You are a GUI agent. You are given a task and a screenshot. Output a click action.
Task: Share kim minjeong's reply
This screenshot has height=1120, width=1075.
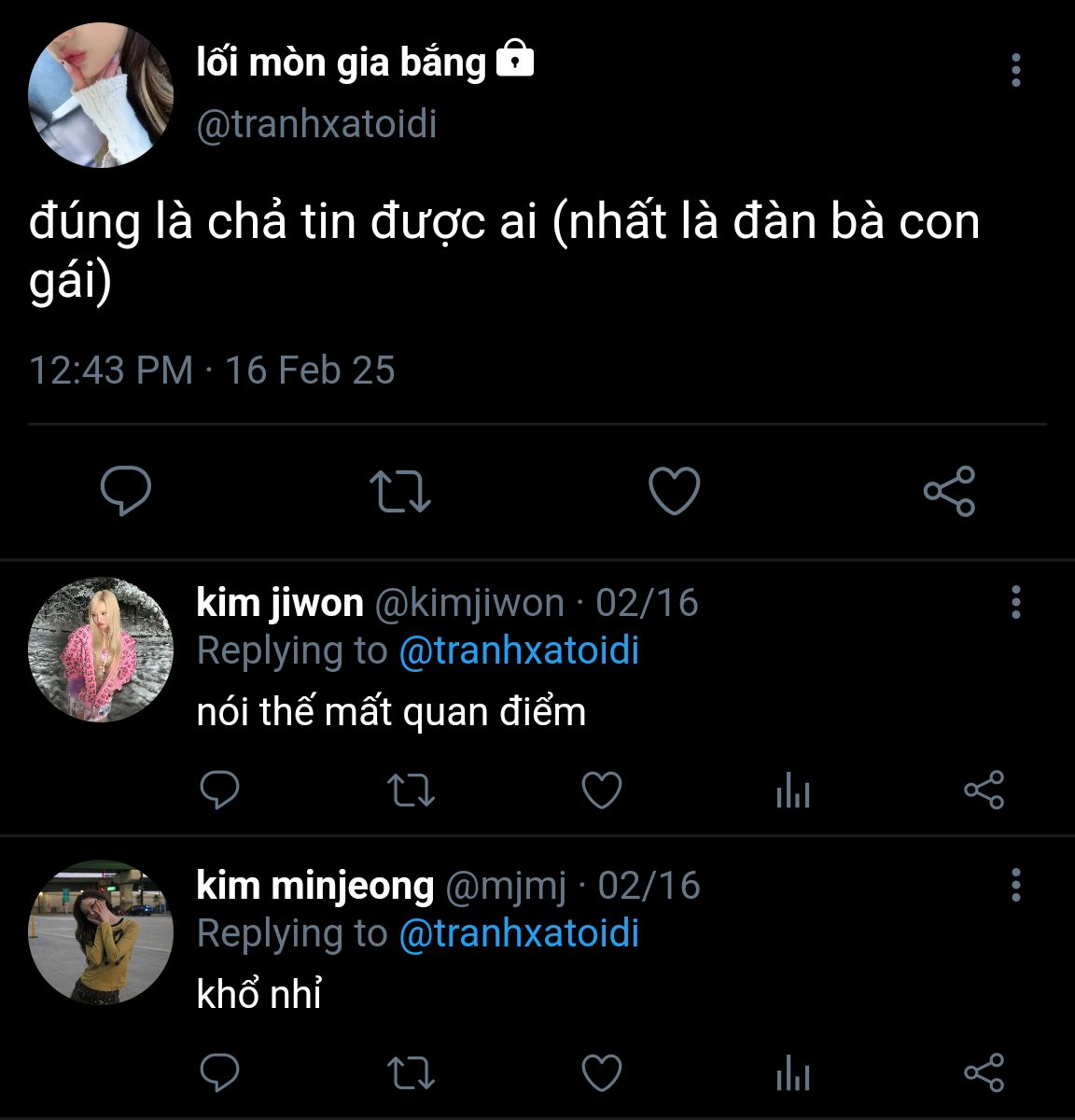point(984,1073)
